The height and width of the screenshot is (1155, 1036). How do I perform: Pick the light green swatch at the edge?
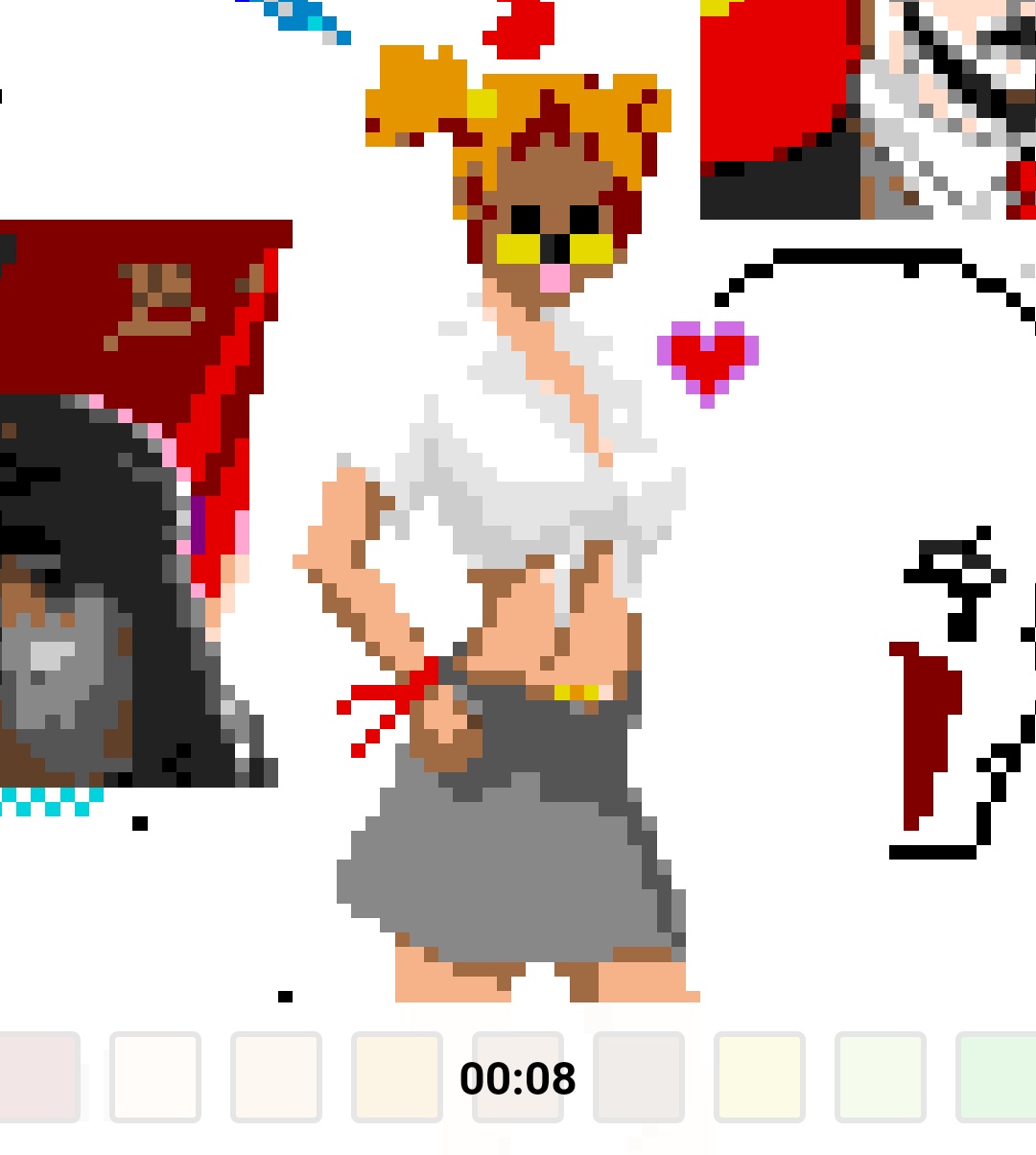pyautogui.click(x=1000, y=1076)
